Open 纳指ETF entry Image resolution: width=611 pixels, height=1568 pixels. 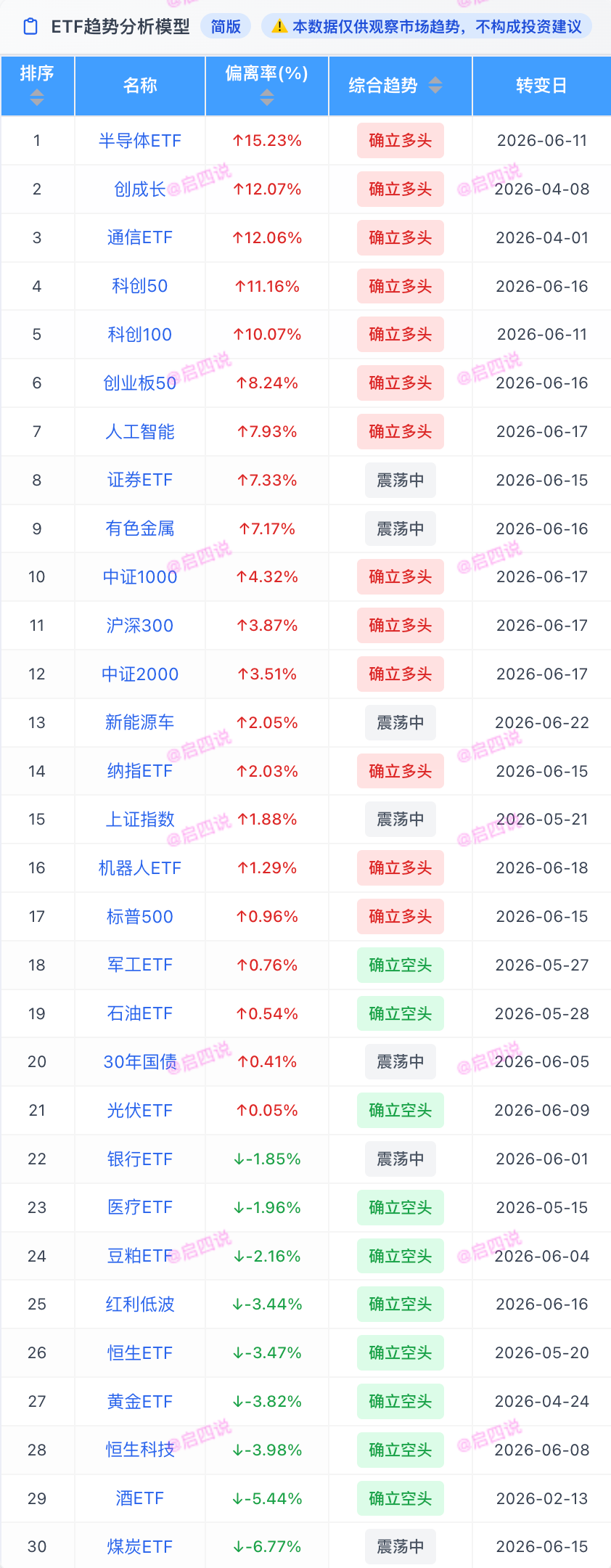click(140, 771)
